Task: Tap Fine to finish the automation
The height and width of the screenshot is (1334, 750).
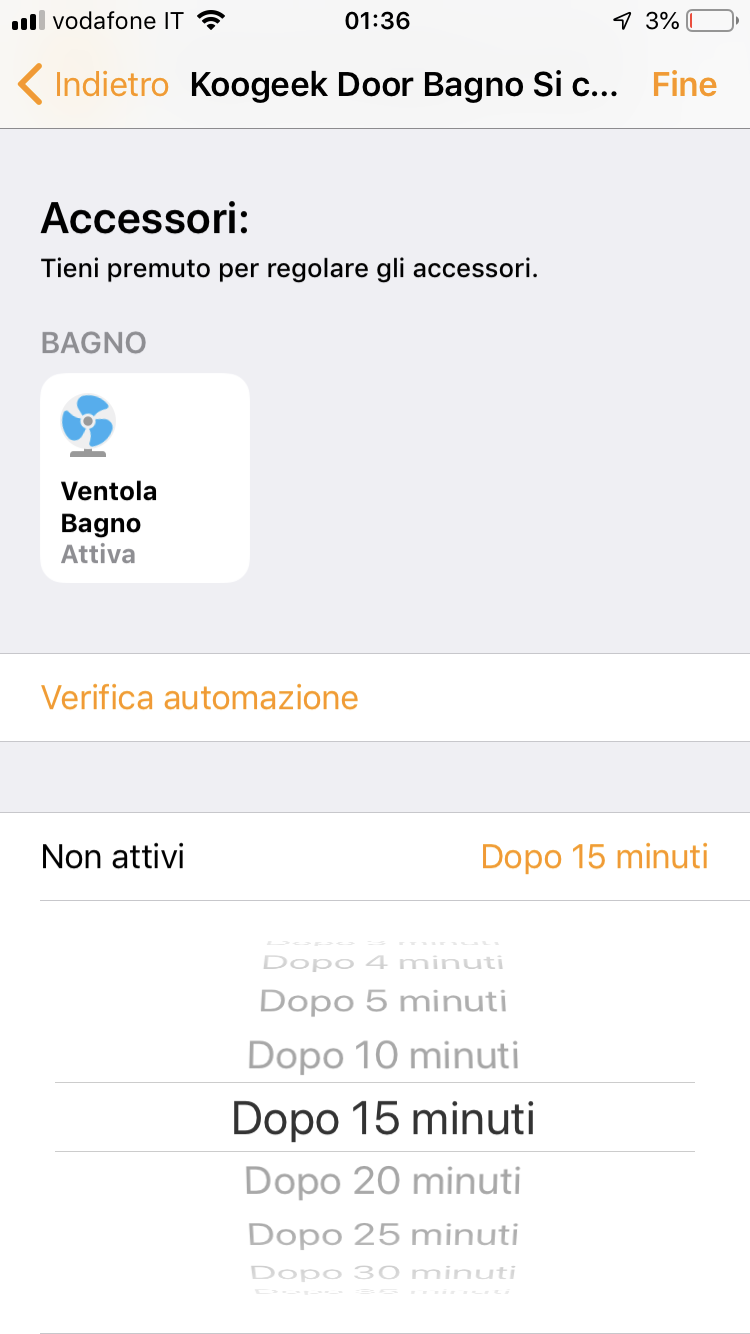Action: (684, 85)
